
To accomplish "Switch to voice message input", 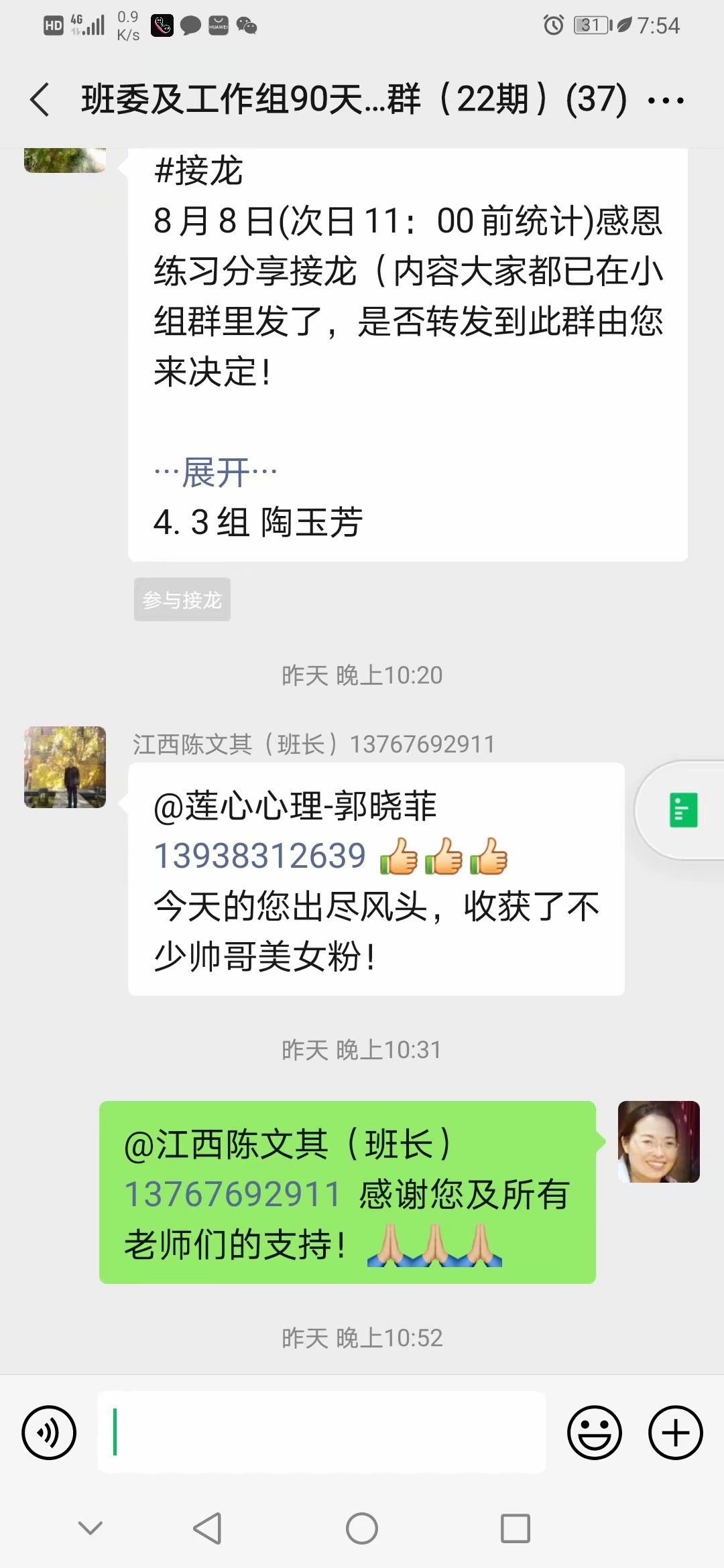I will pos(49,1433).
